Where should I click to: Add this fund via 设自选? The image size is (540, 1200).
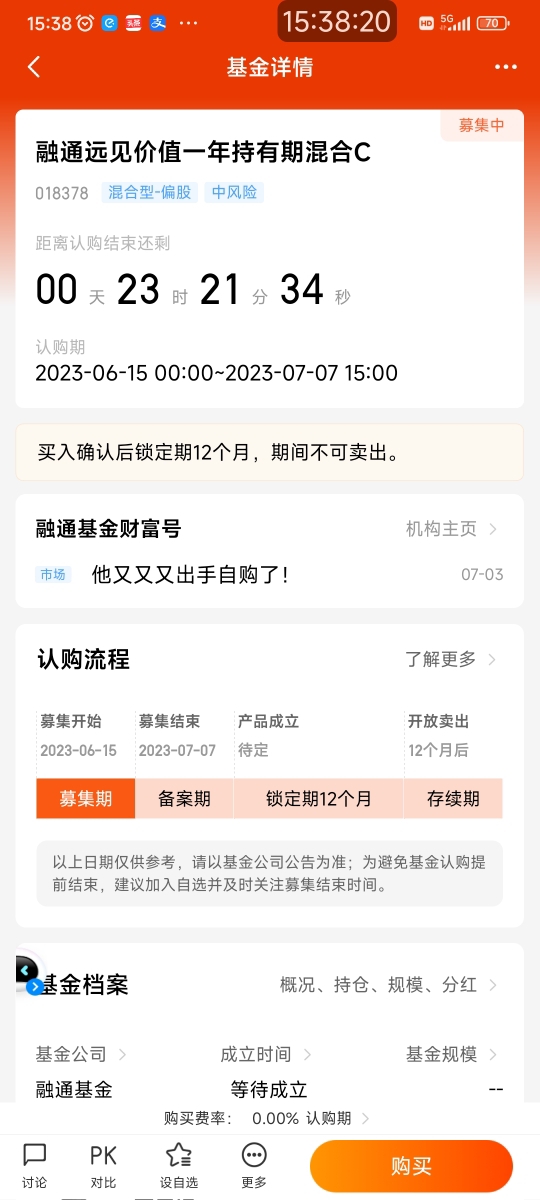[x=179, y=1165]
